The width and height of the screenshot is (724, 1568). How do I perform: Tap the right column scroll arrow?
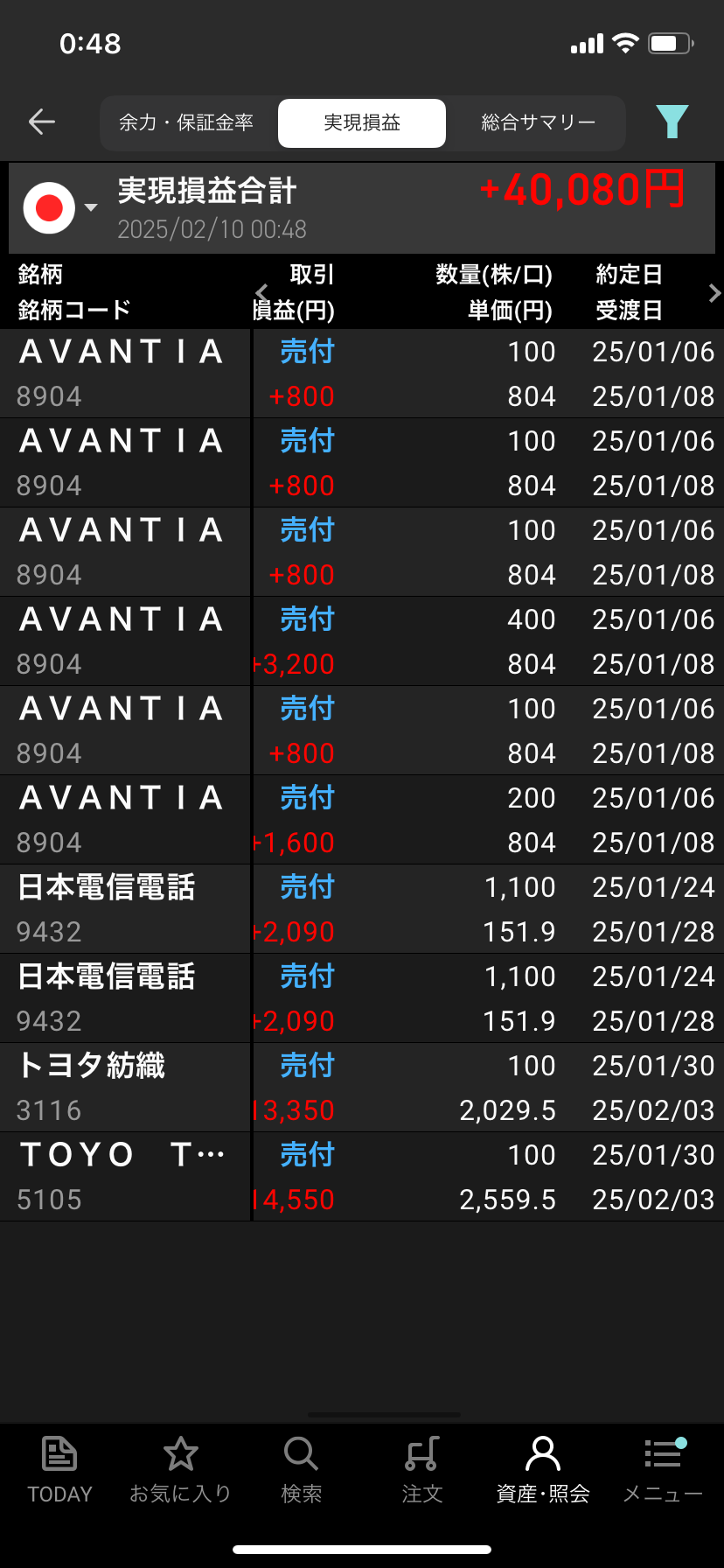click(x=714, y=293)
